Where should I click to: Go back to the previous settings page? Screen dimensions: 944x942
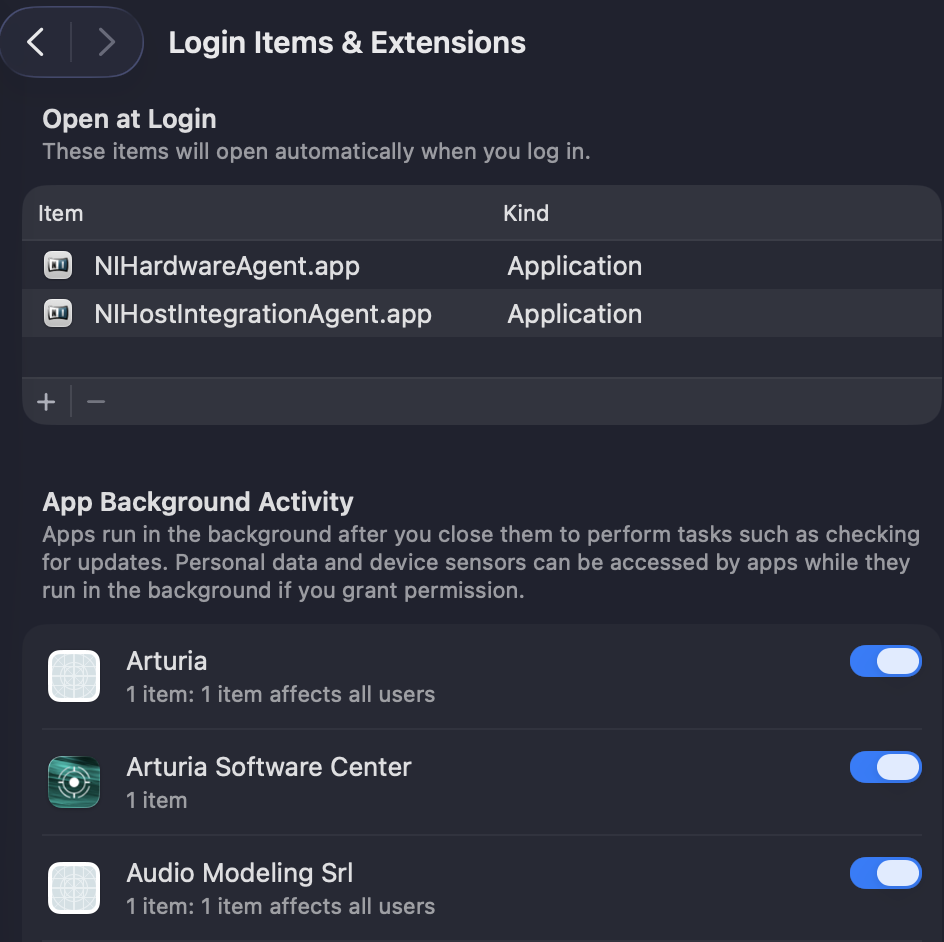37,42
